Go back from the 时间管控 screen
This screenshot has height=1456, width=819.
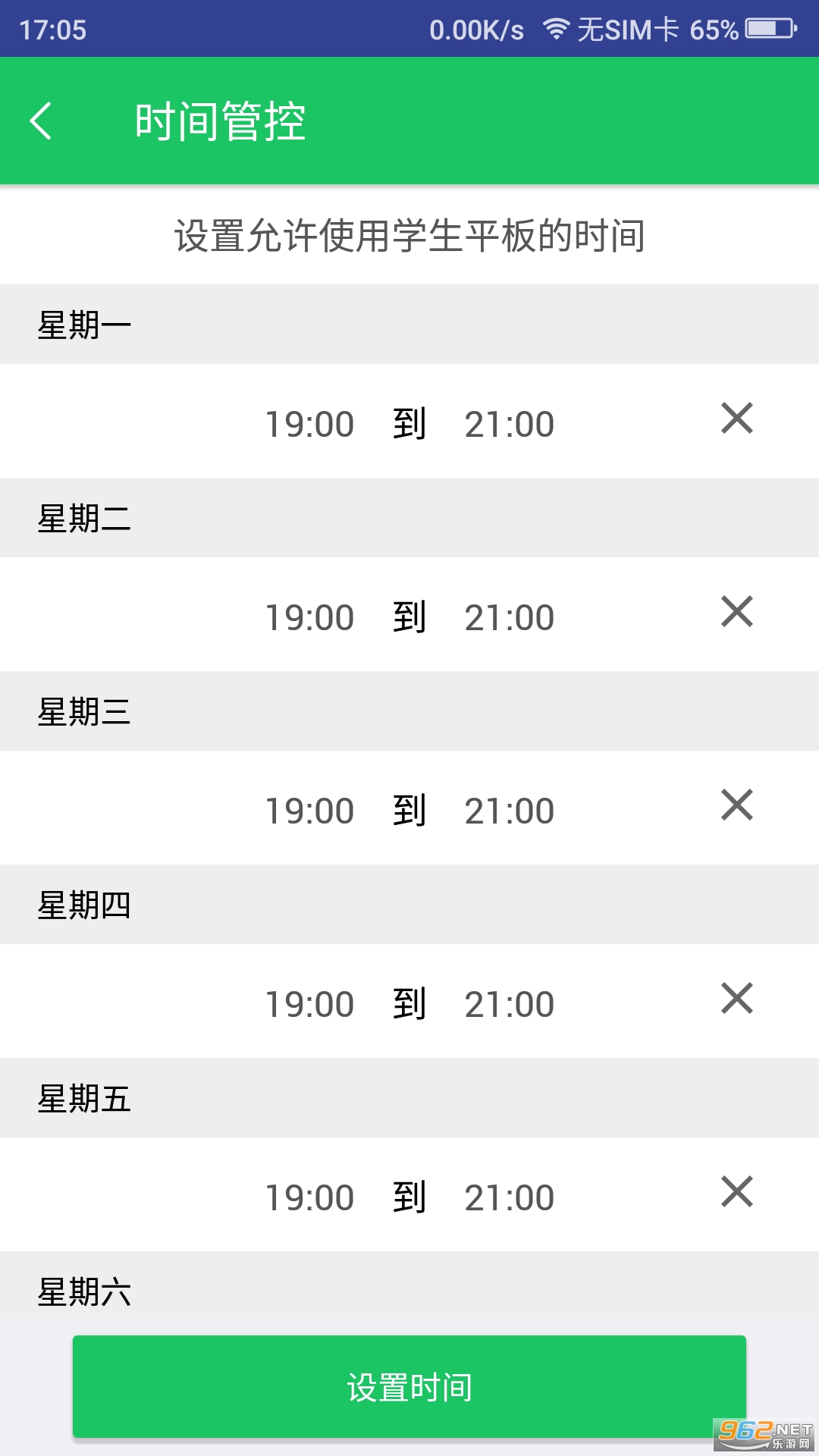[x=41, y=121]
